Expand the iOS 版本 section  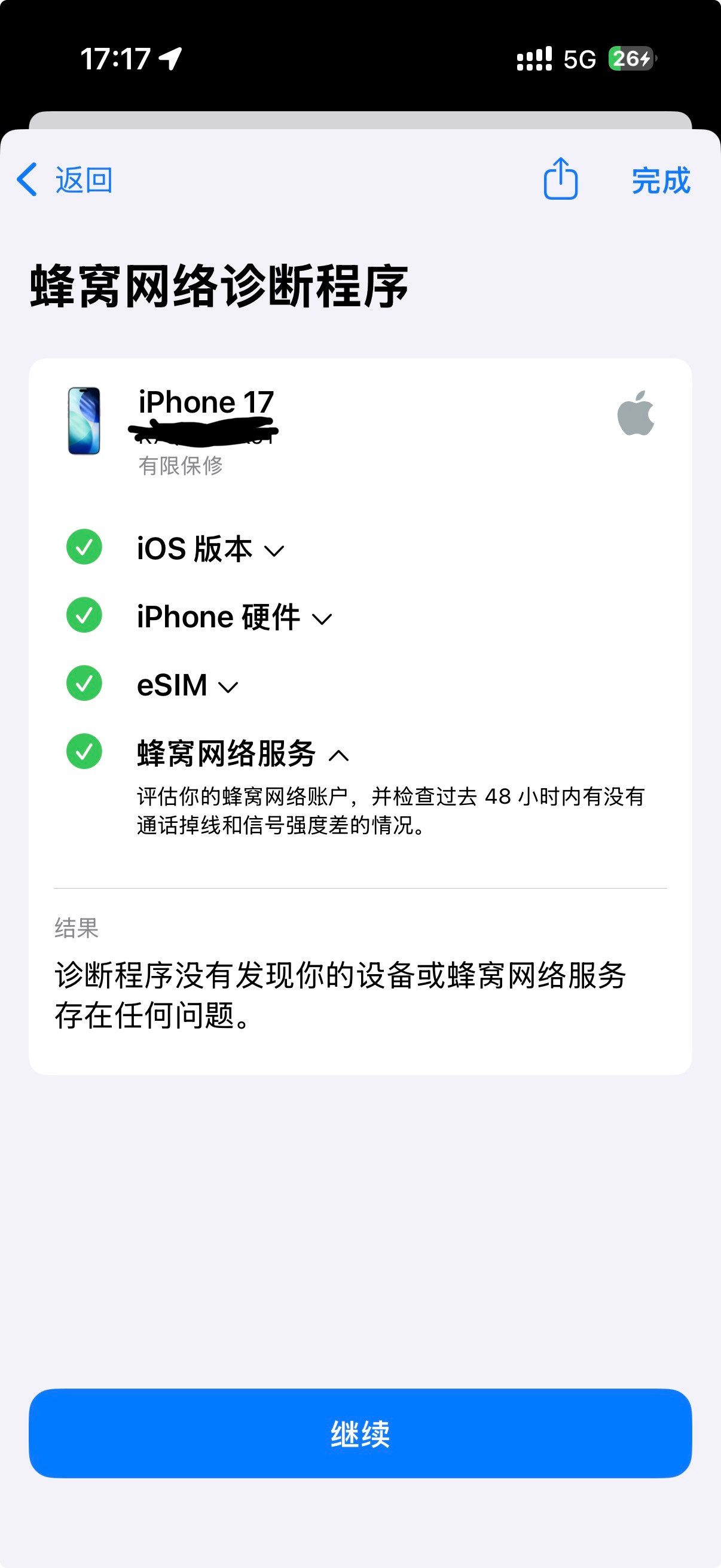pyautogui.click(x=210, y=549)
